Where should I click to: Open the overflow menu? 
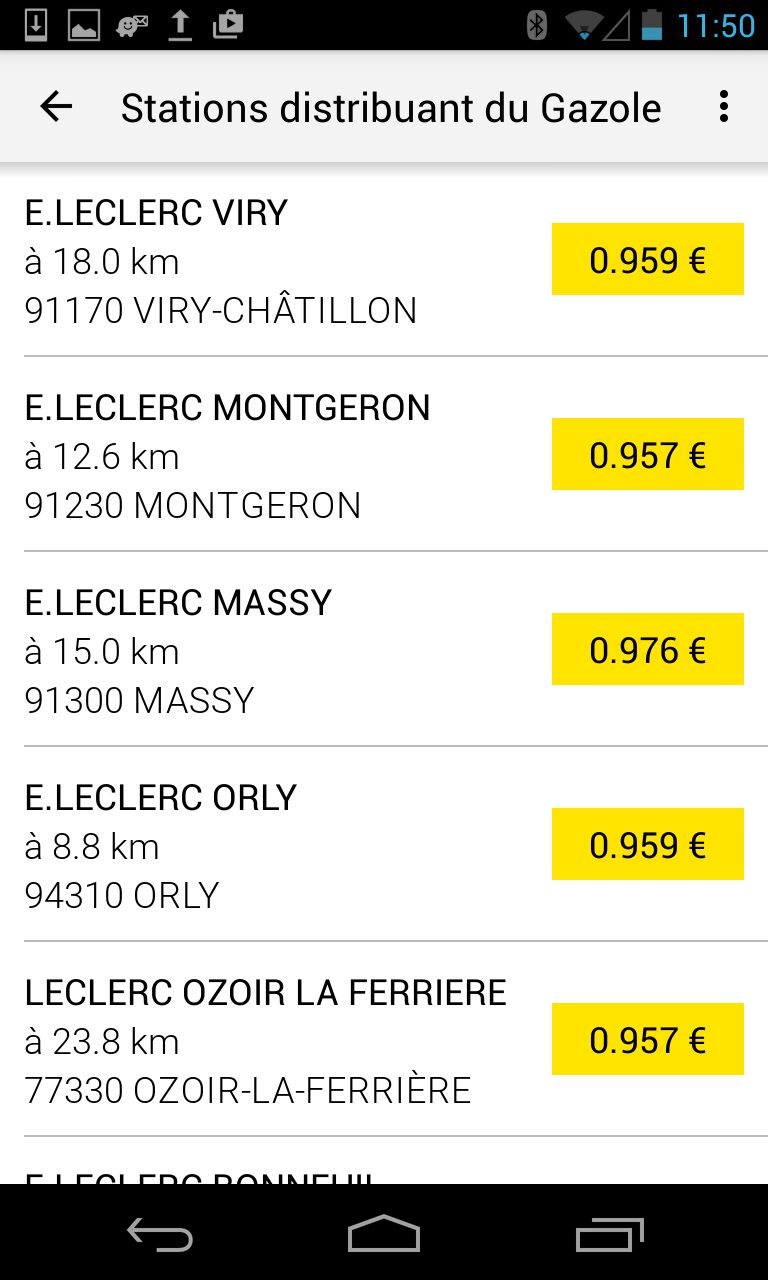pyautogui.click(x=724, y=107)
